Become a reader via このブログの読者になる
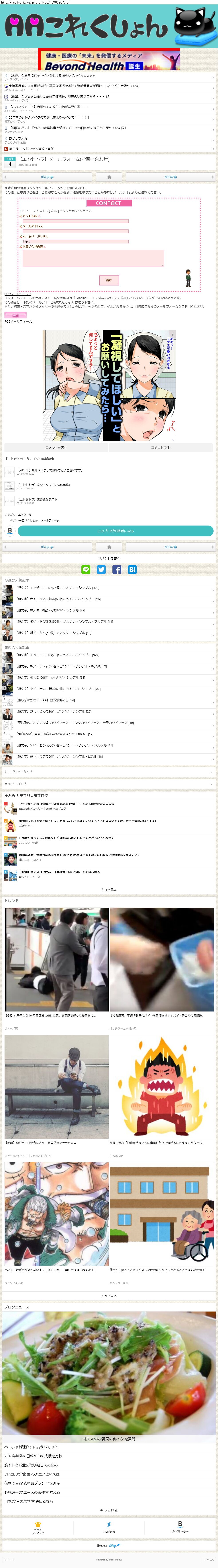Screen dimensions: 218x1568 click(115, 531)
